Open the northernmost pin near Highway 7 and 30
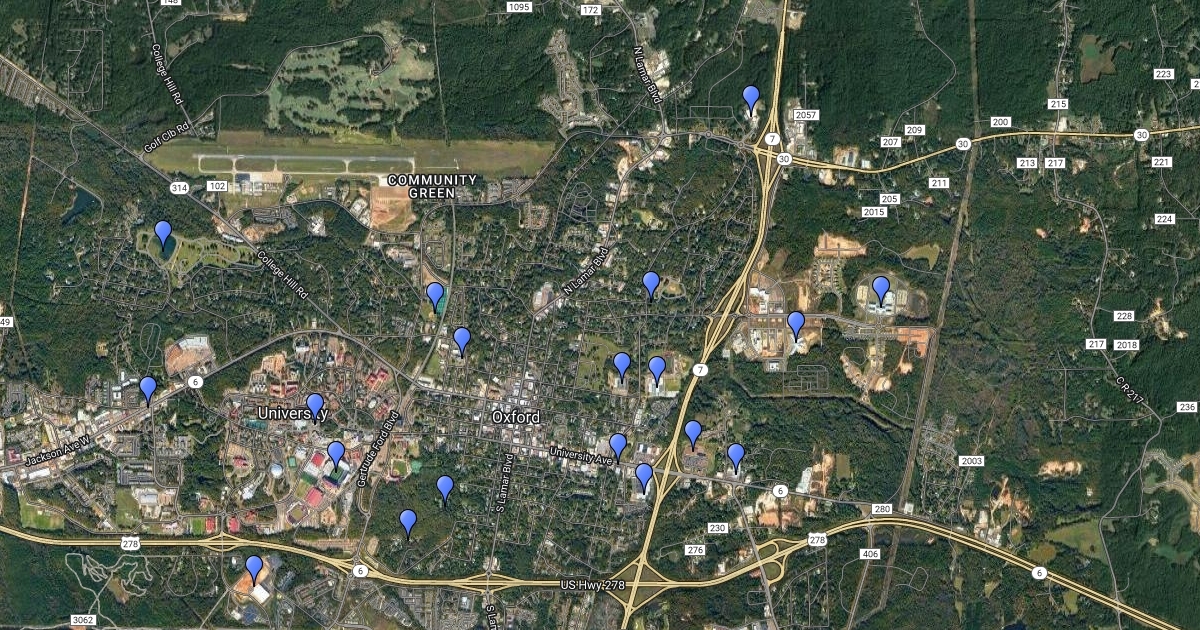 pos(751,98)
